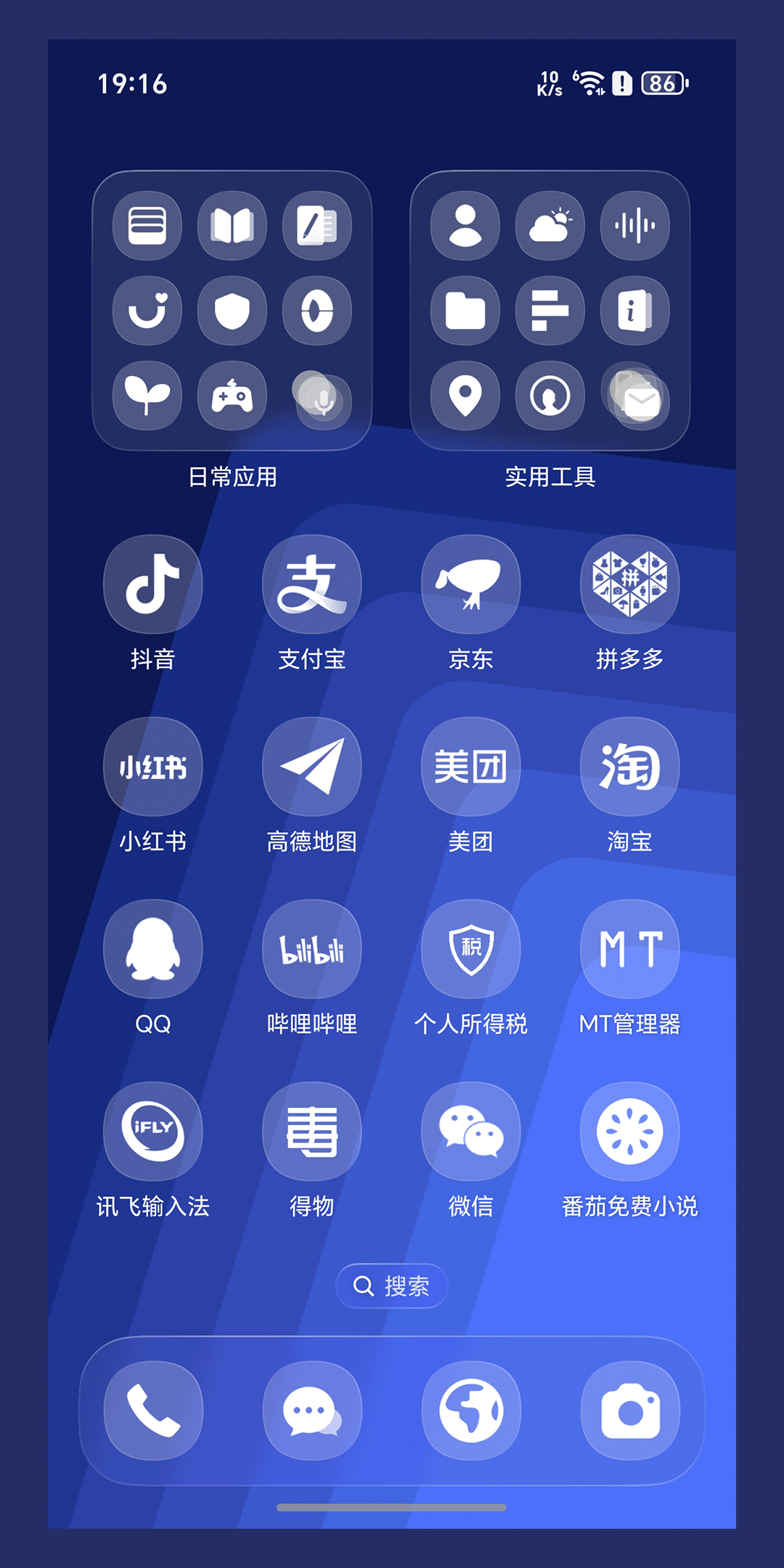Launch QQ
Viewport: 784px width, 1568px height.
(152, 948)
